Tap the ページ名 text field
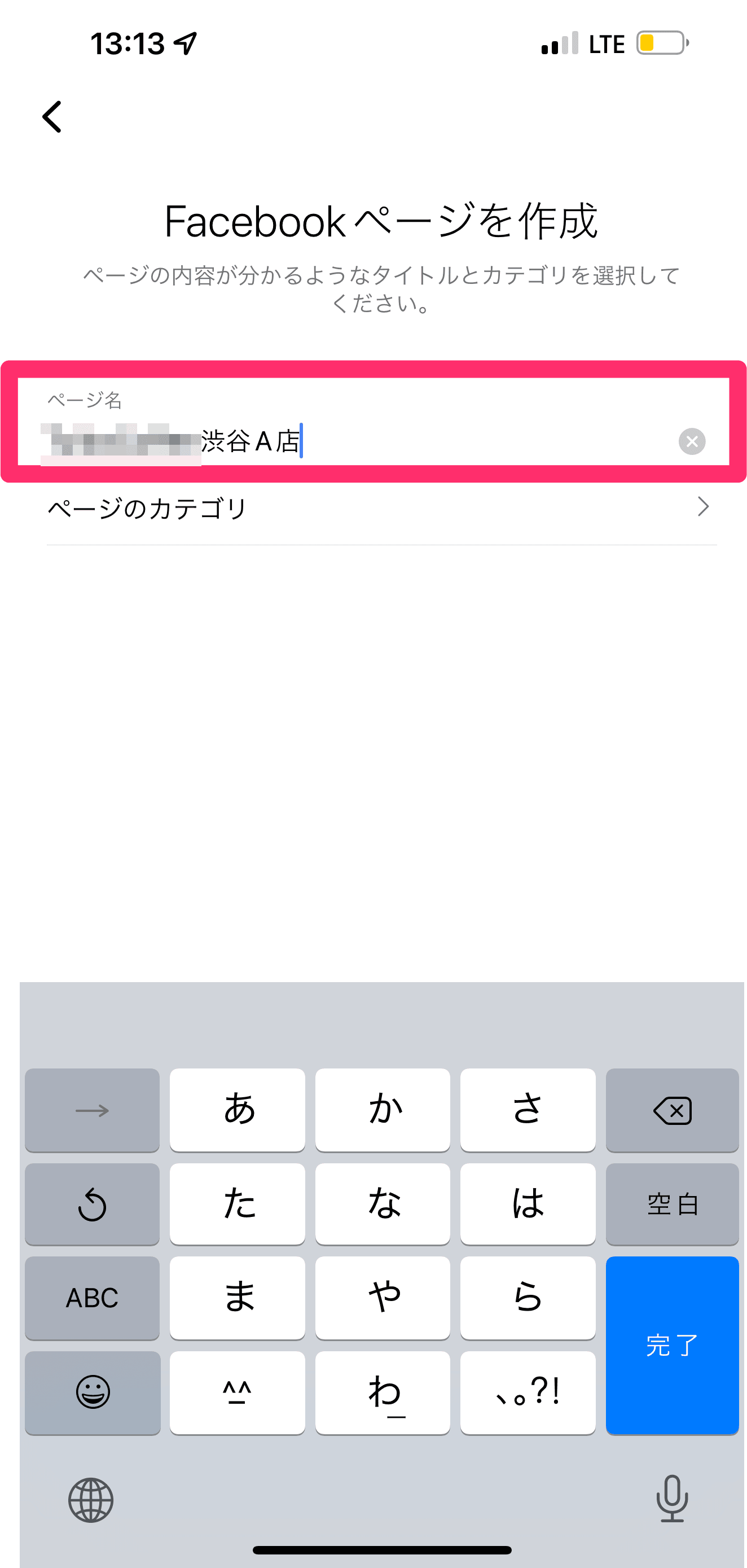Image resolution: width=747 pixels, height=1568 pixels. (426, 441)
